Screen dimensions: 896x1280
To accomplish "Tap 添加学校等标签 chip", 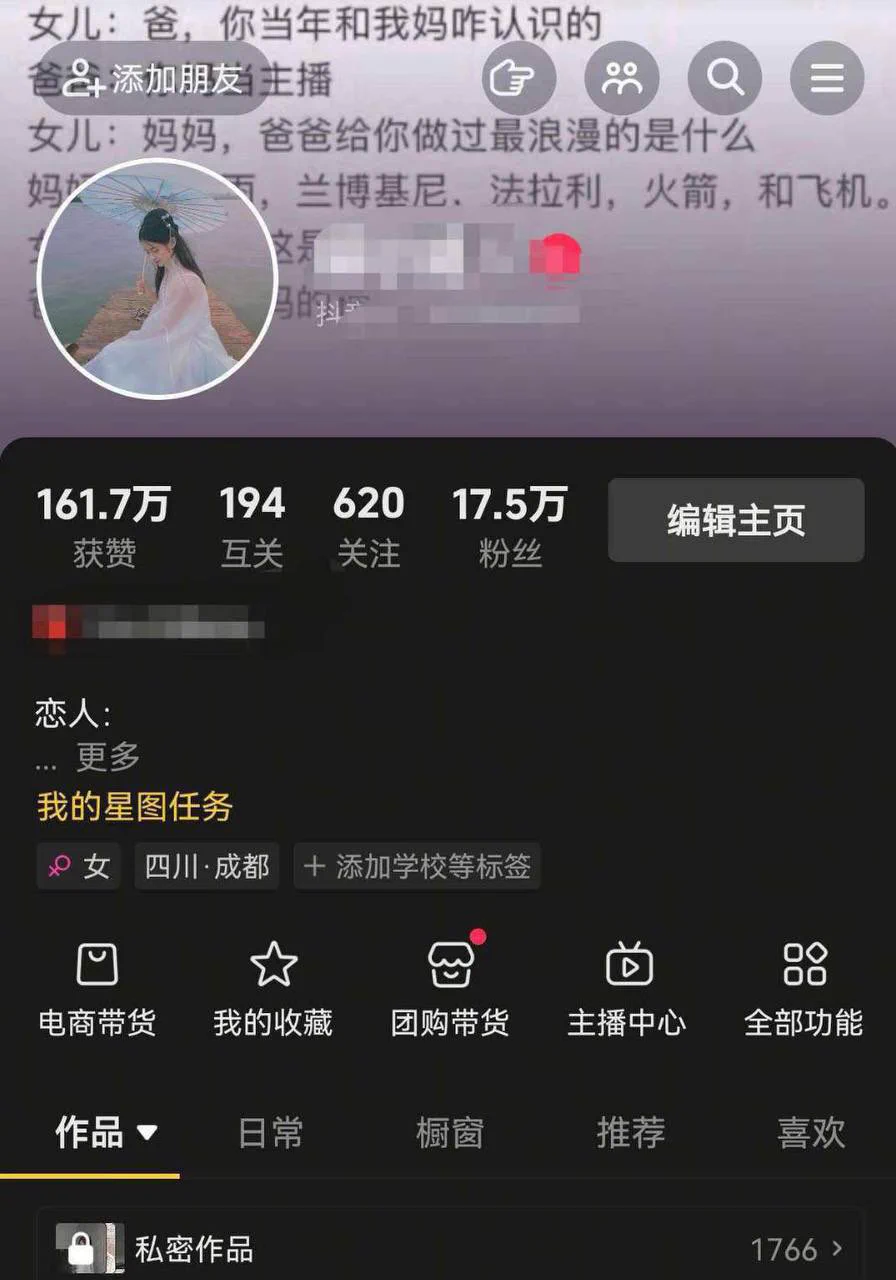I will [417, 866].
